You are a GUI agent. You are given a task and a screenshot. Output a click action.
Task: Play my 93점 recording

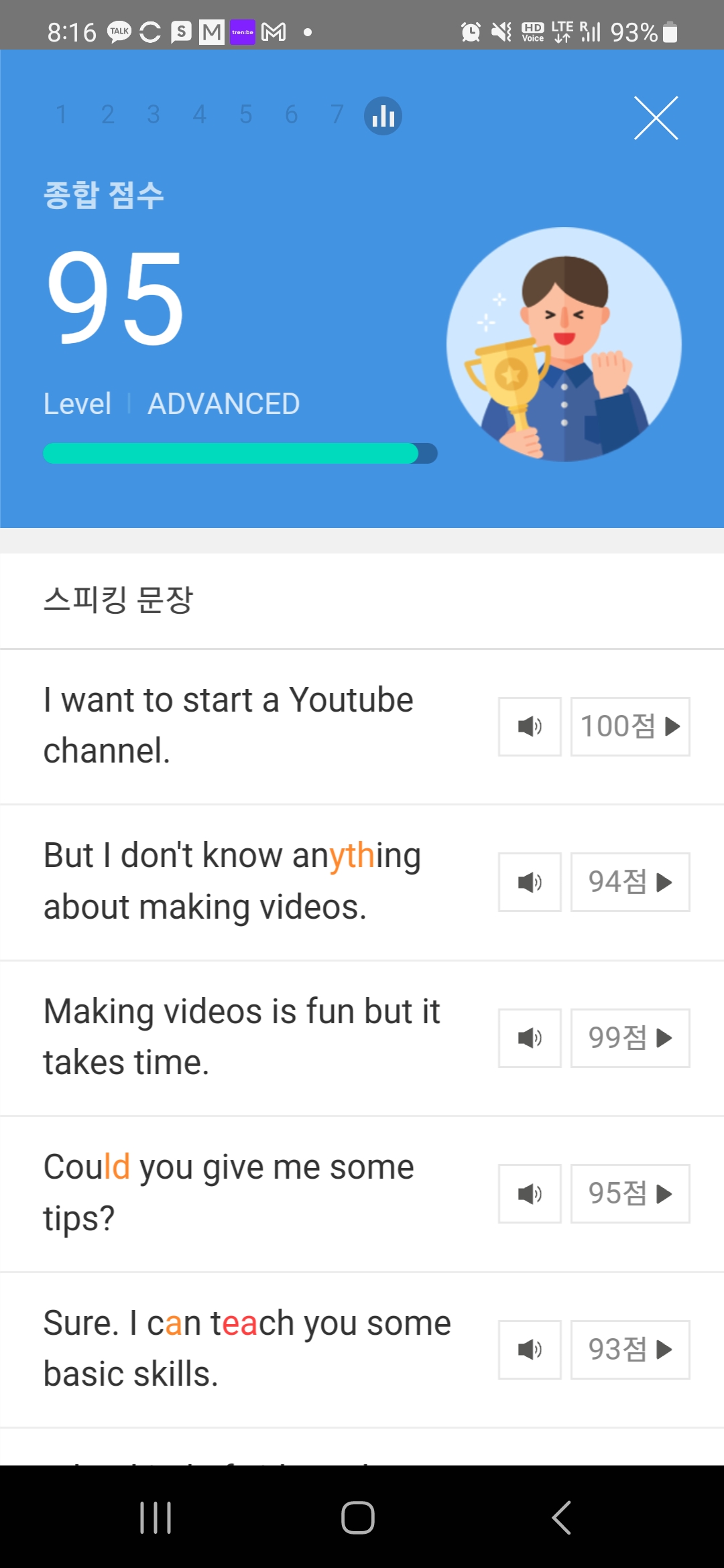(630, 1350)
